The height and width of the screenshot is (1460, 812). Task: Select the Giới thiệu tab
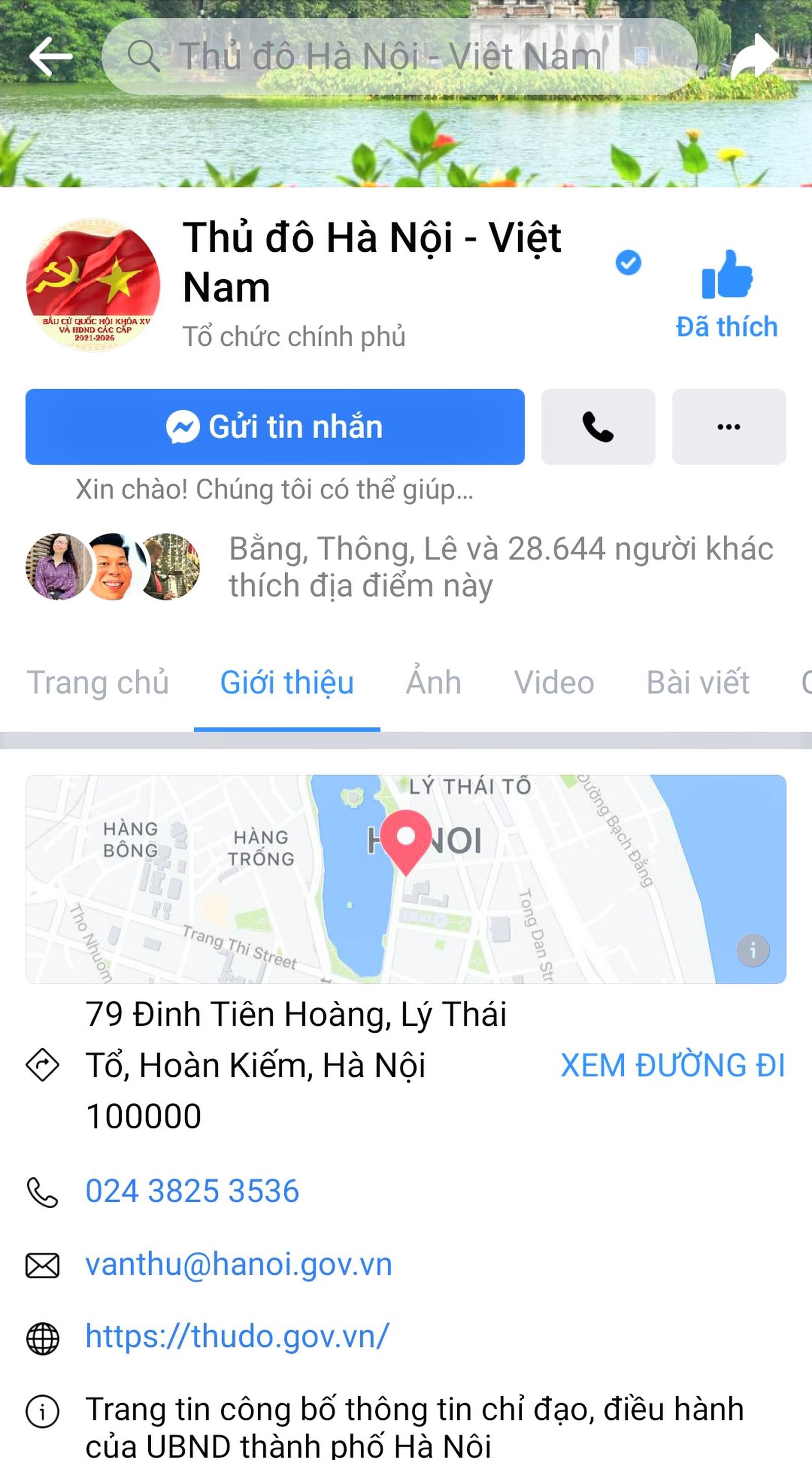[x=287, y=682]
